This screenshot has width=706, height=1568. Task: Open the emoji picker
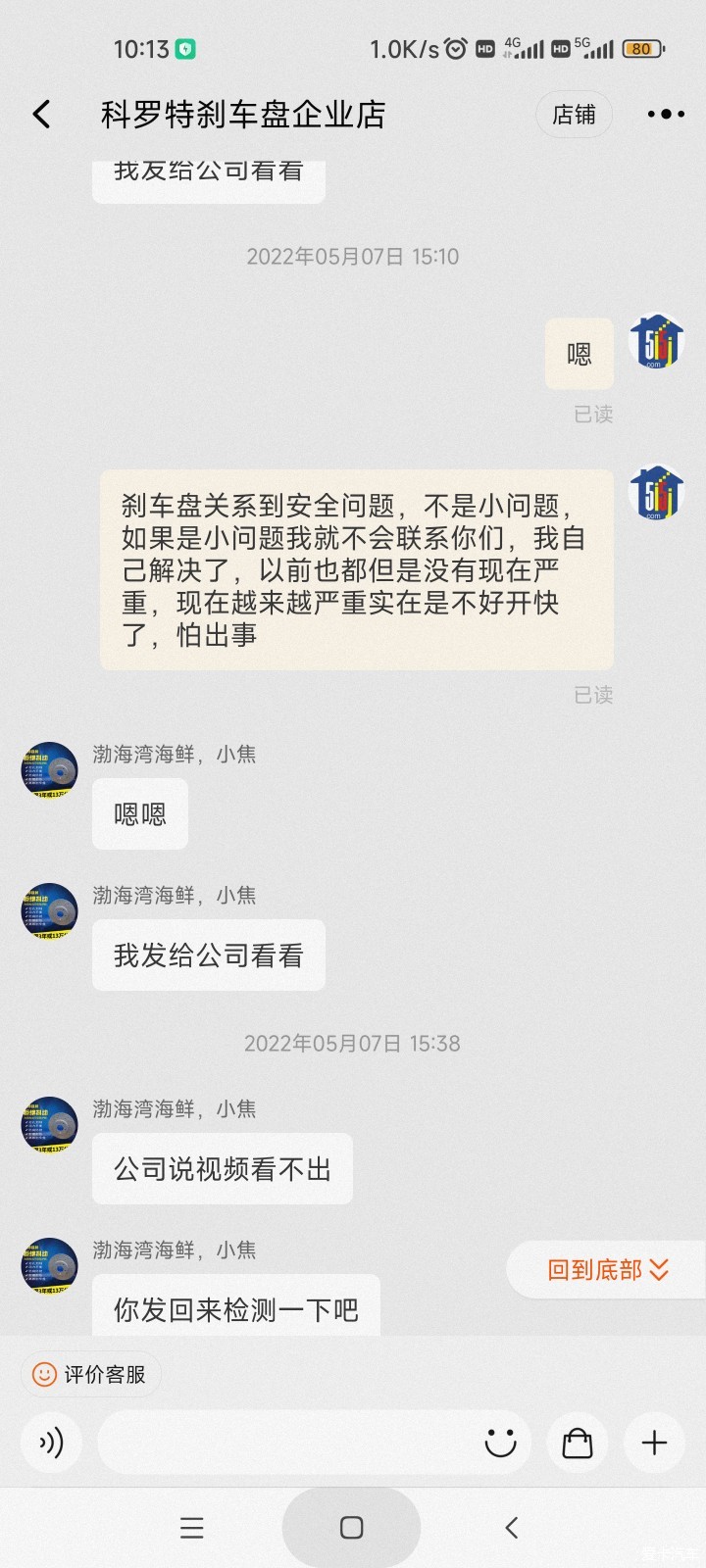500,1443
